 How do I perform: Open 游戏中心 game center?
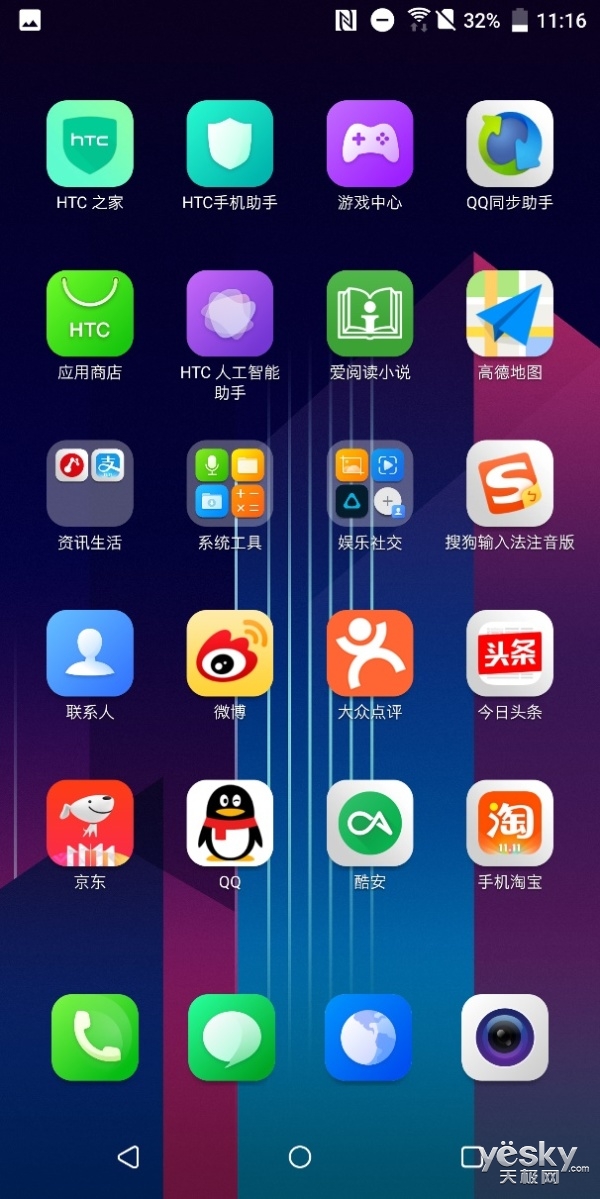(x=370, y=144)
